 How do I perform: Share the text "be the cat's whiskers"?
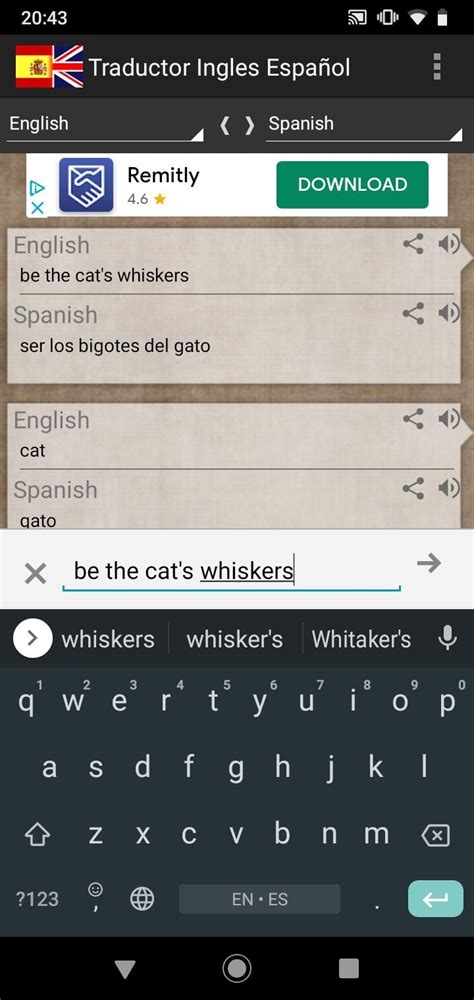click(413, 244)
